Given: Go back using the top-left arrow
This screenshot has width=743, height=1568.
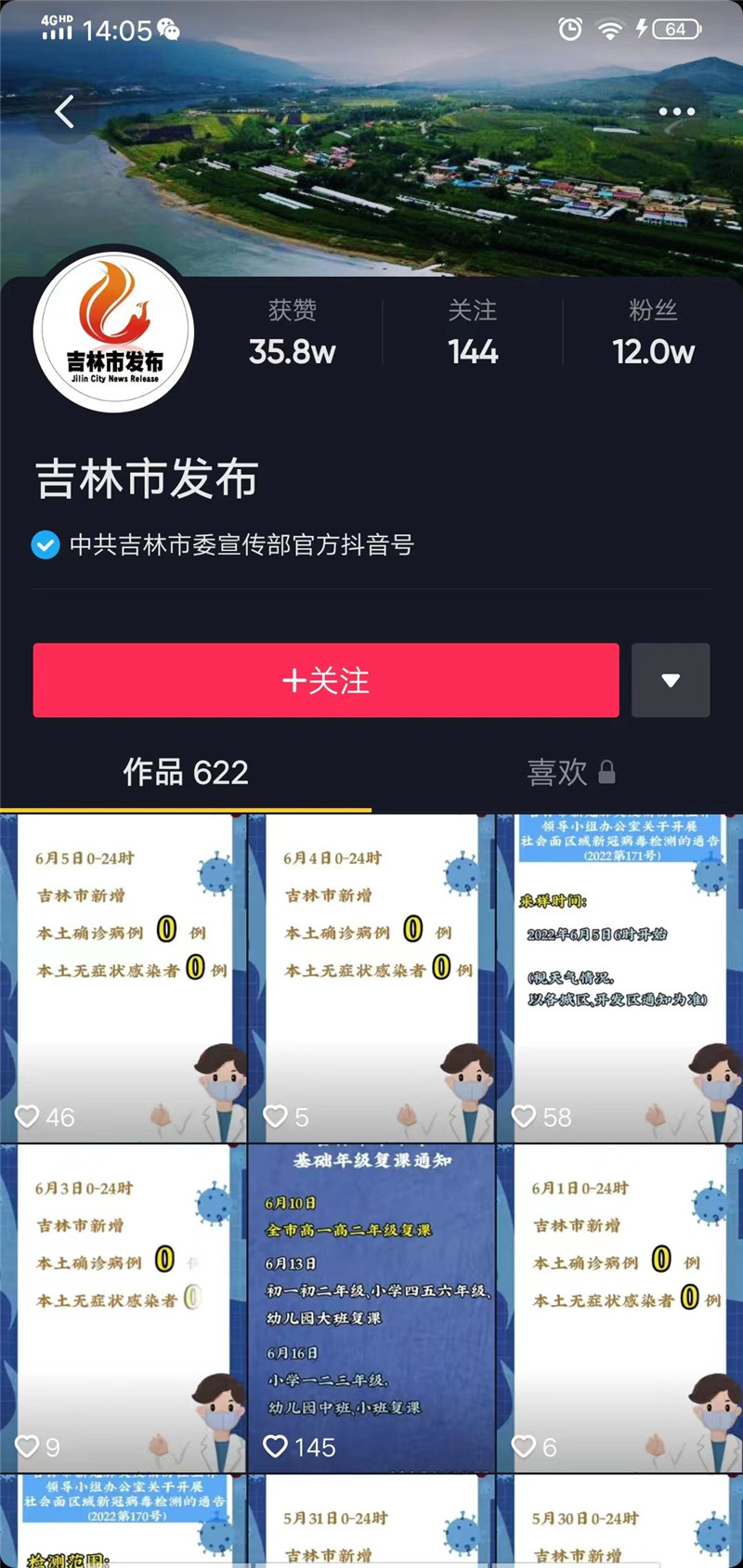Looking at the screenshot, I should (x=63, y=112).
